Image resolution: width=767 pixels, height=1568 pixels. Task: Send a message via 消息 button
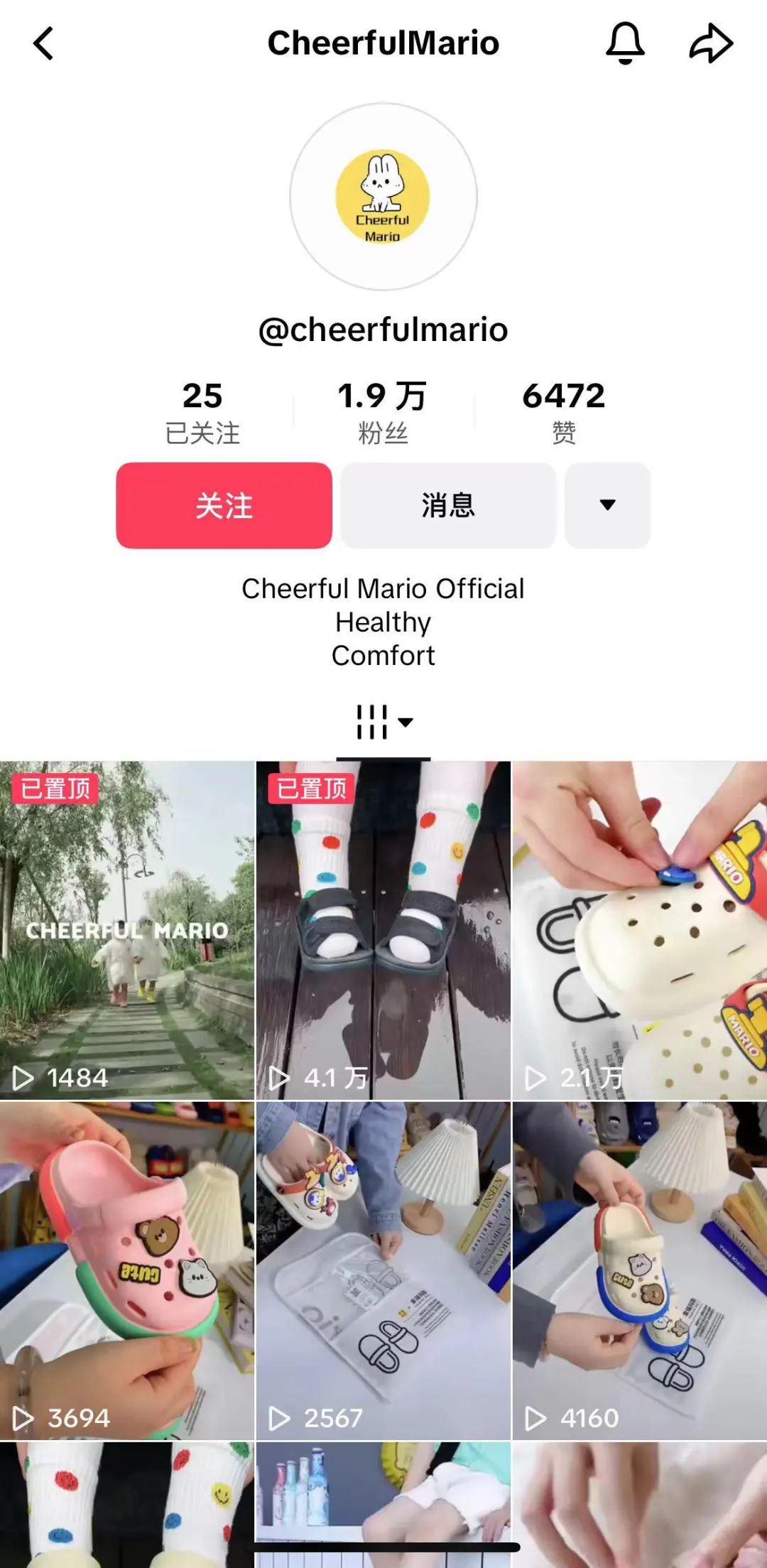coord(447,505)
